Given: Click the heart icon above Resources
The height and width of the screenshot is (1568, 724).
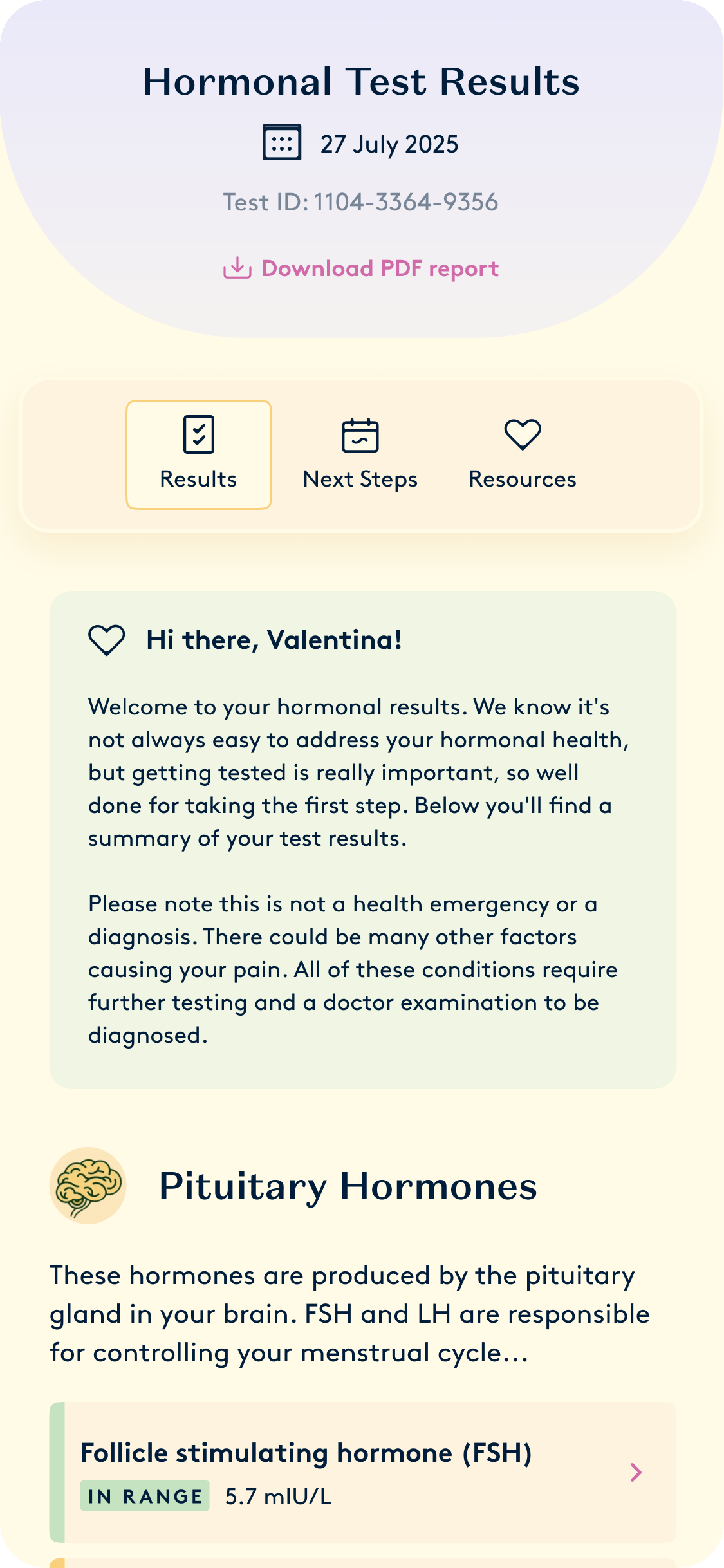Looking at the screenshot, I should tap(523, 436).
